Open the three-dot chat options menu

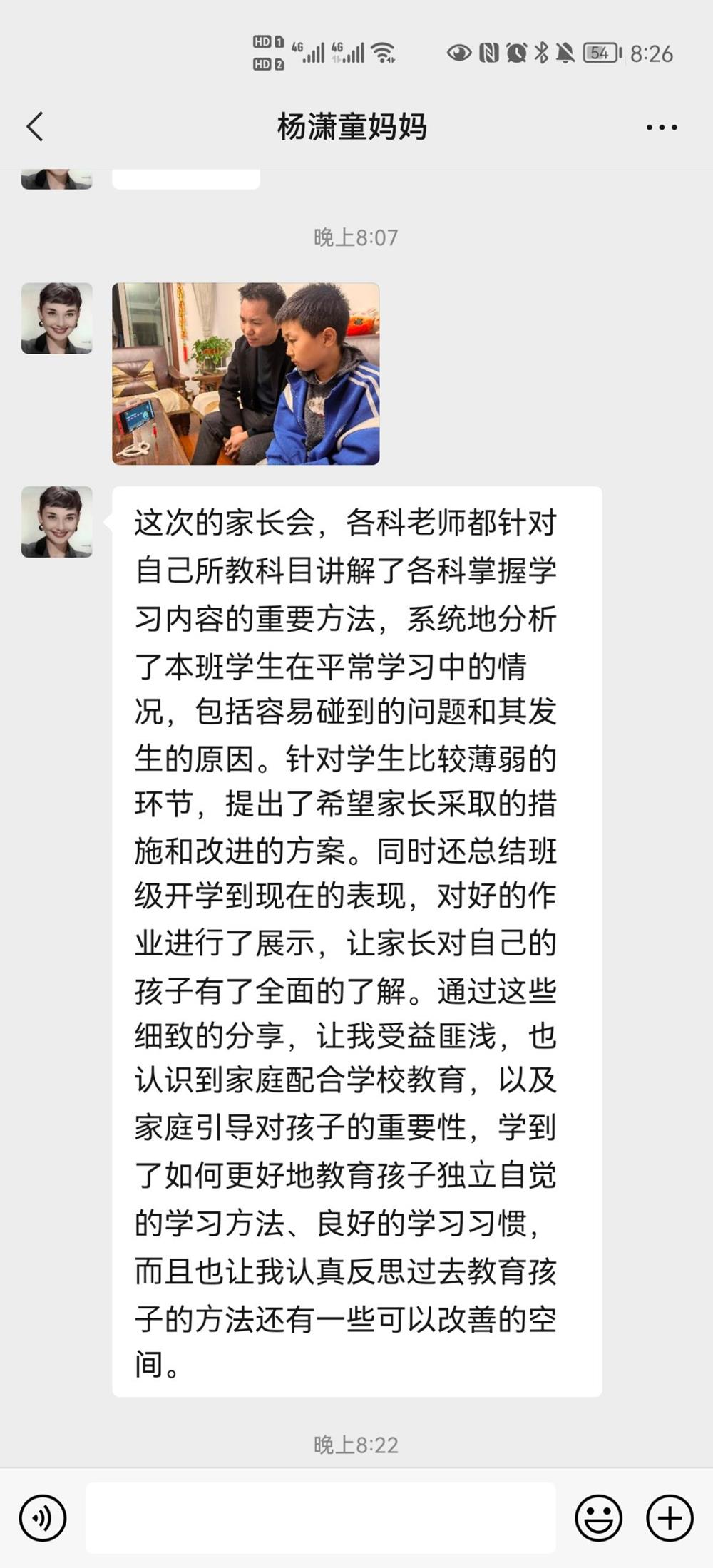[662, 128]
